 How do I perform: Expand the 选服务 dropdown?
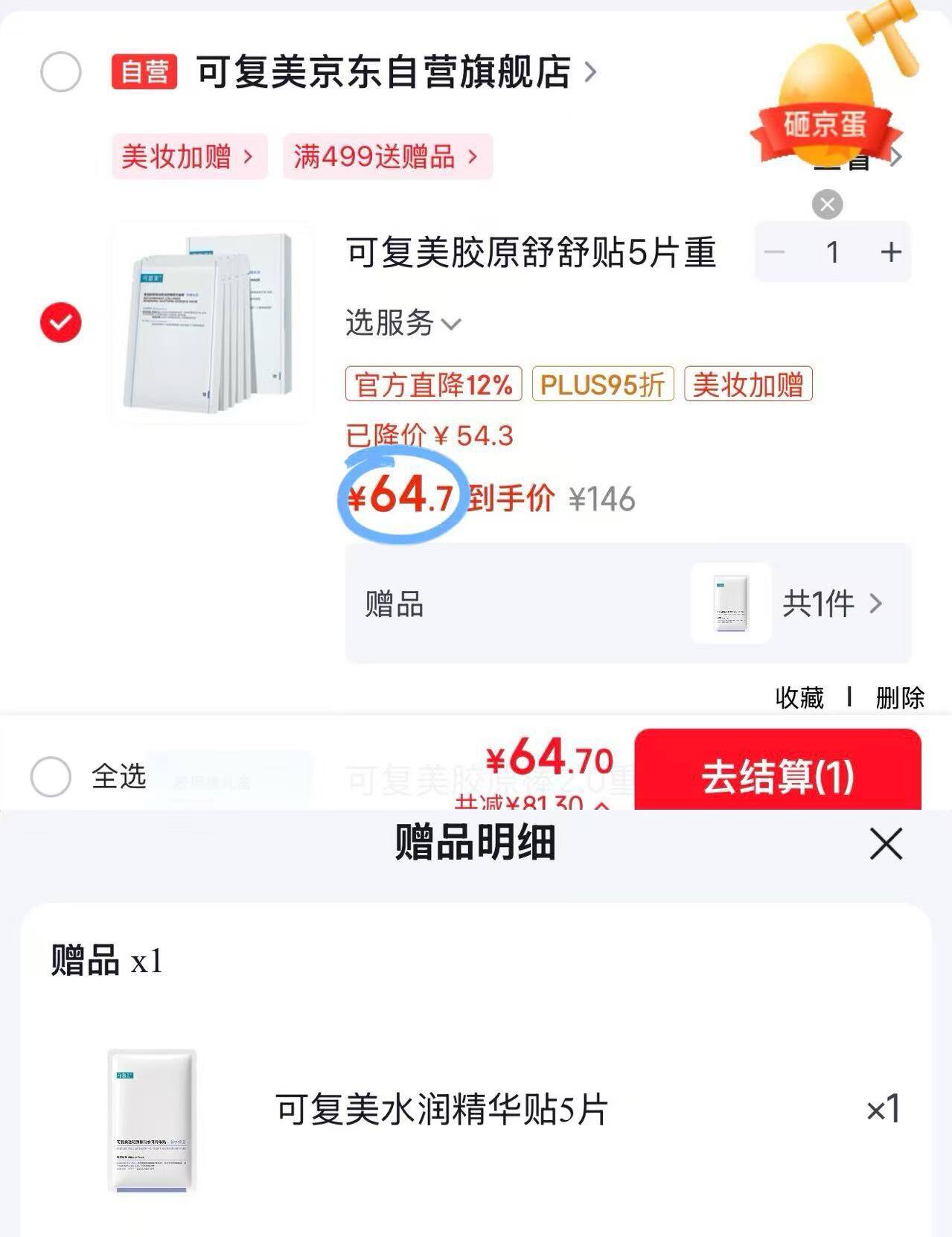click(x=403, y=323)
